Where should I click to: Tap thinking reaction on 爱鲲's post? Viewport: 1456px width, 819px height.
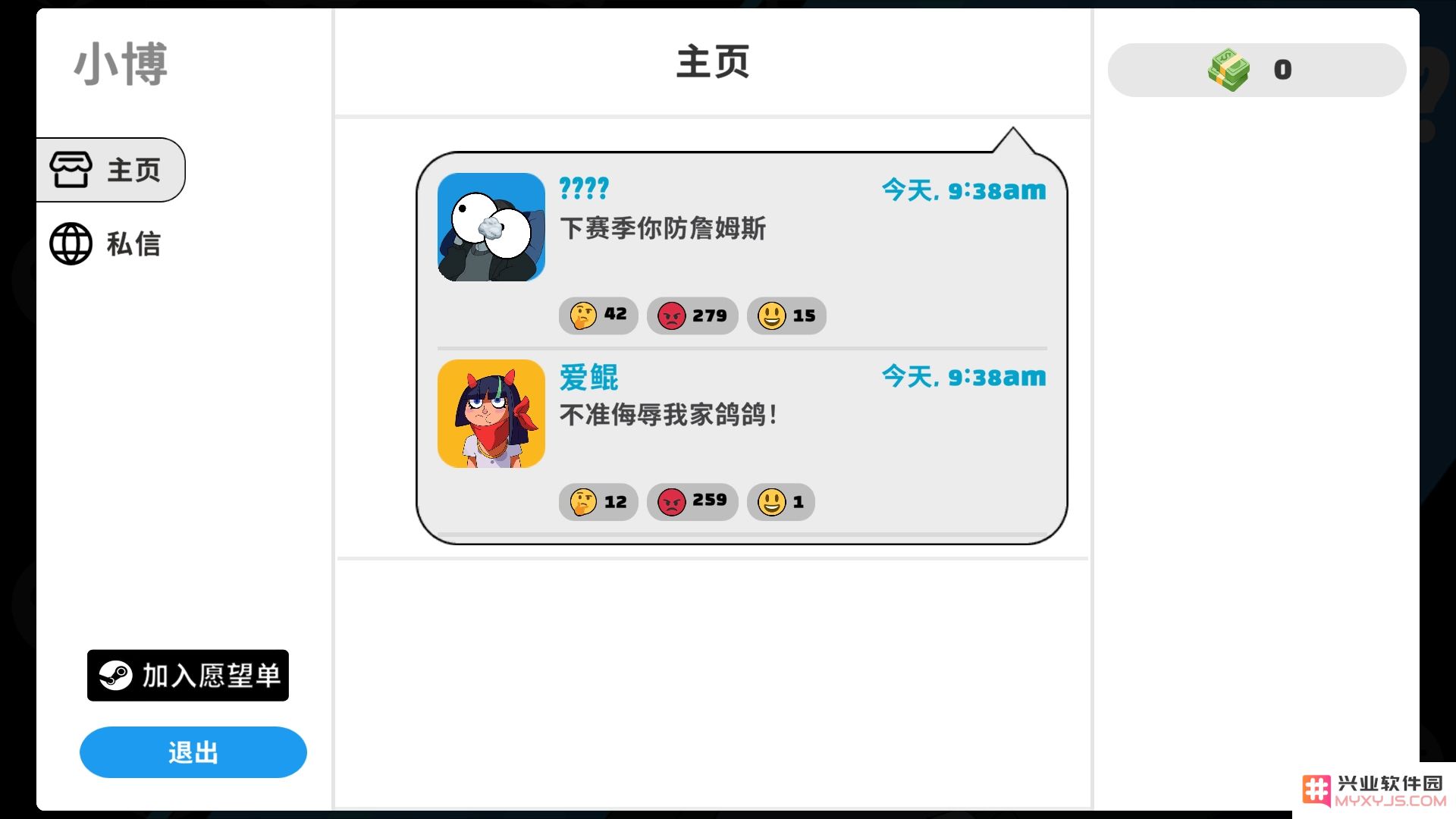(x=598, y=501)
